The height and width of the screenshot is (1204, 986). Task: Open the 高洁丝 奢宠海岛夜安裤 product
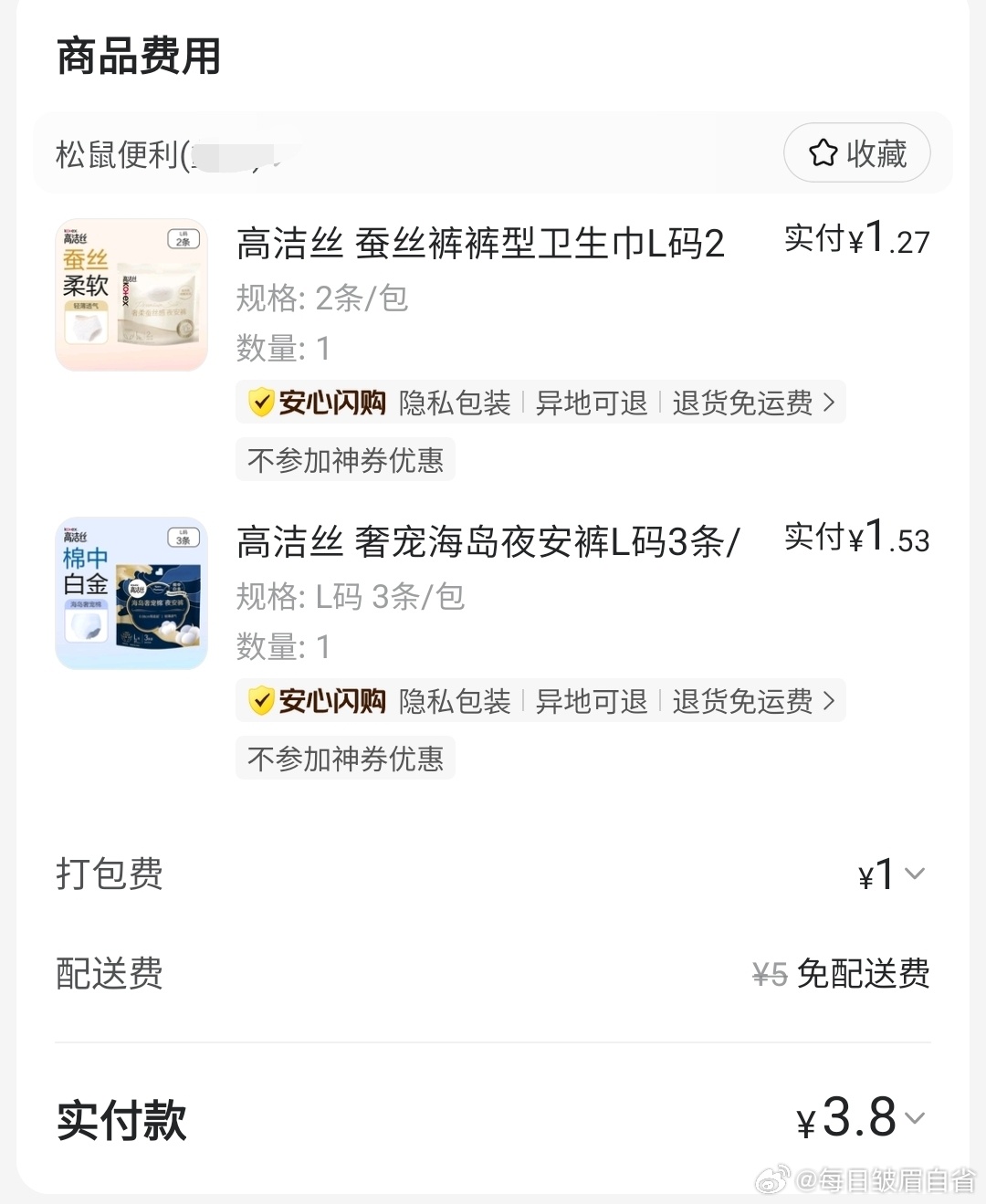(487, 542)
